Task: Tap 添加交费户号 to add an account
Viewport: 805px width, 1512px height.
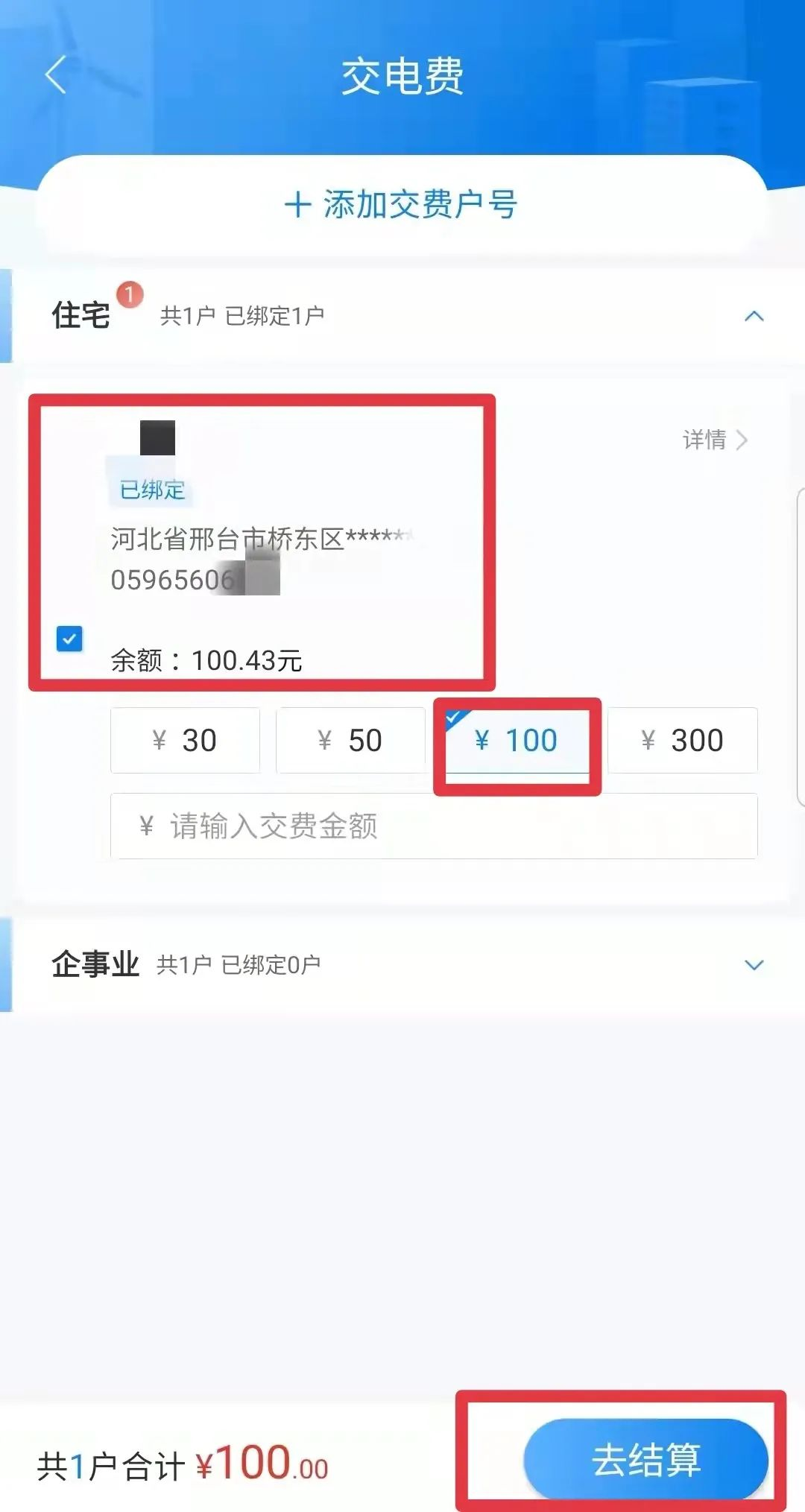Action: tap(402, 204)
